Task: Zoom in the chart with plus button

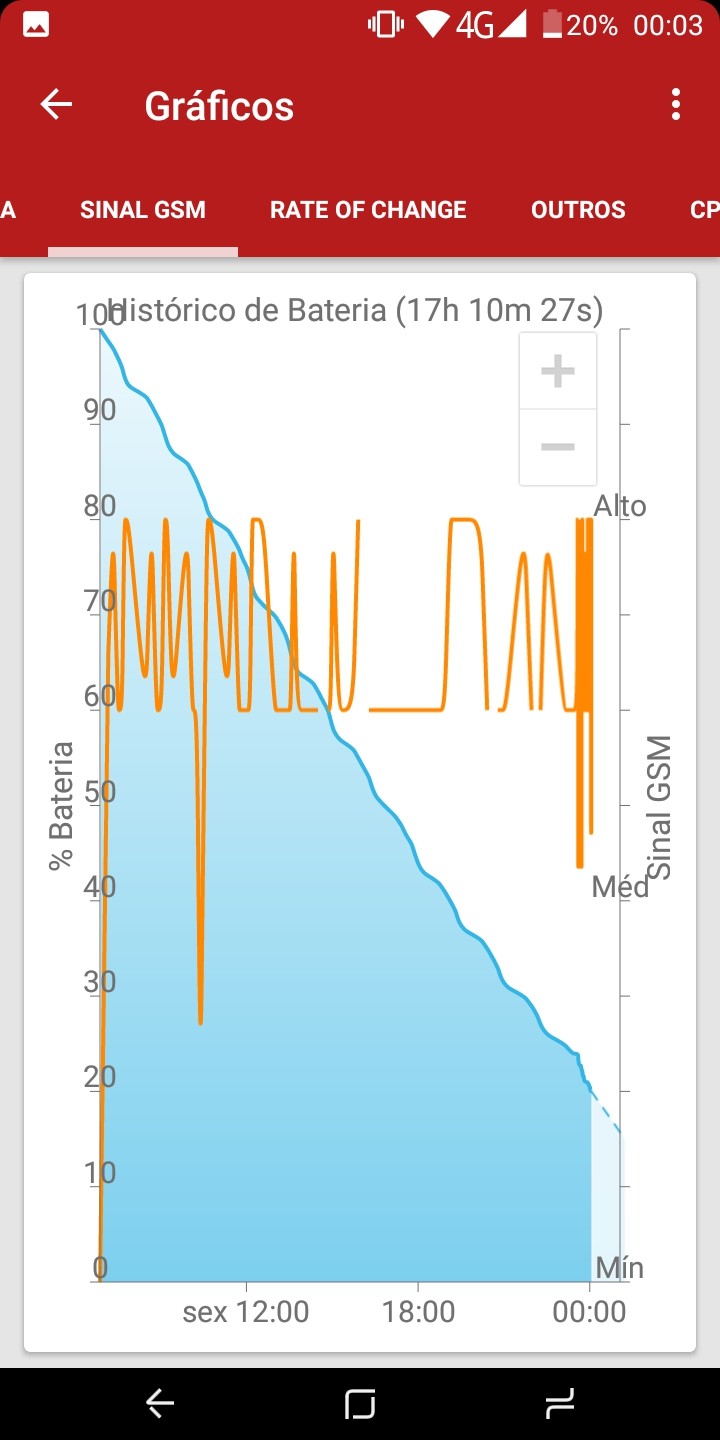Action: (558, 371)
